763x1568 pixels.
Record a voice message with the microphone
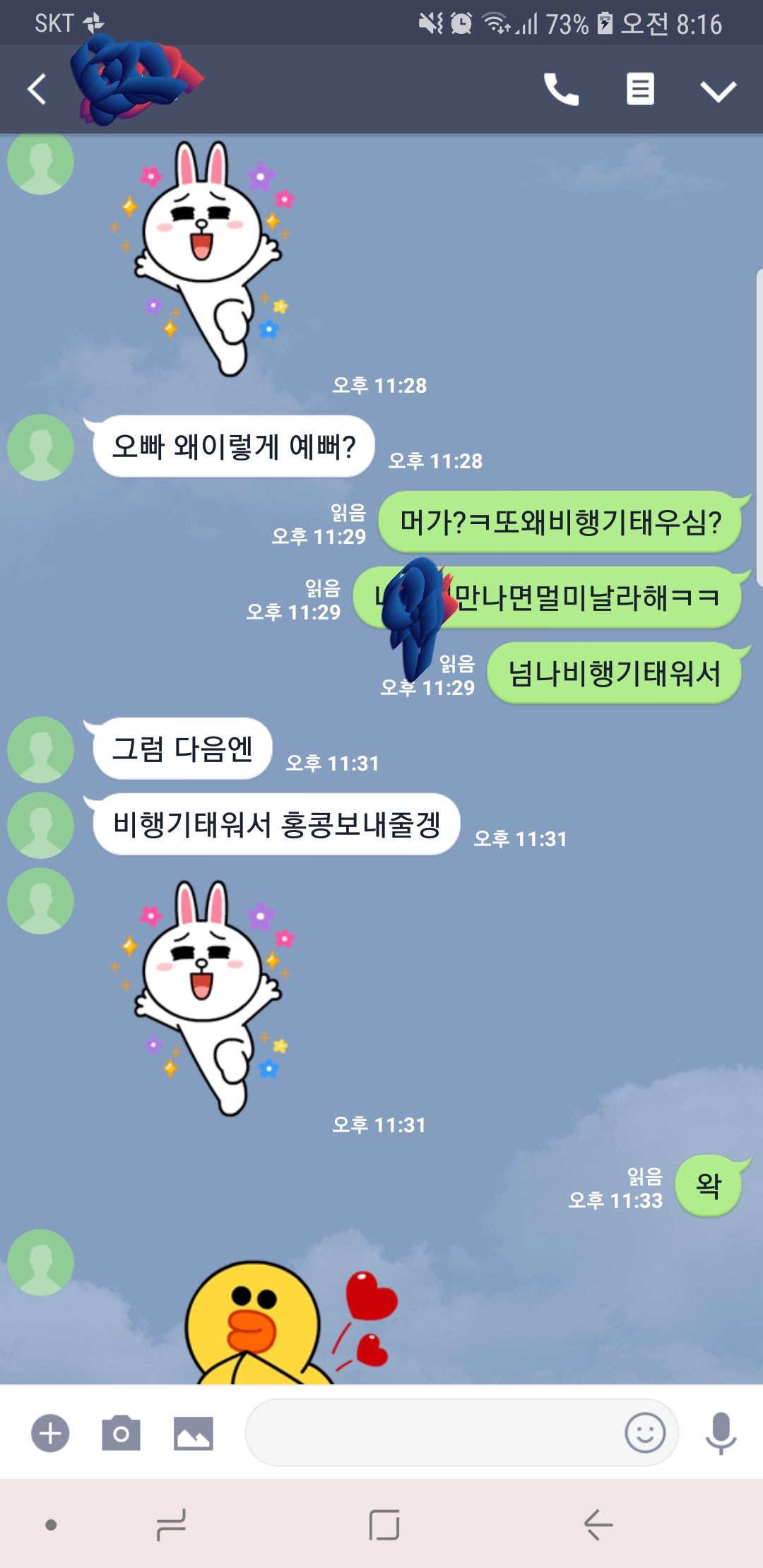721,1433
